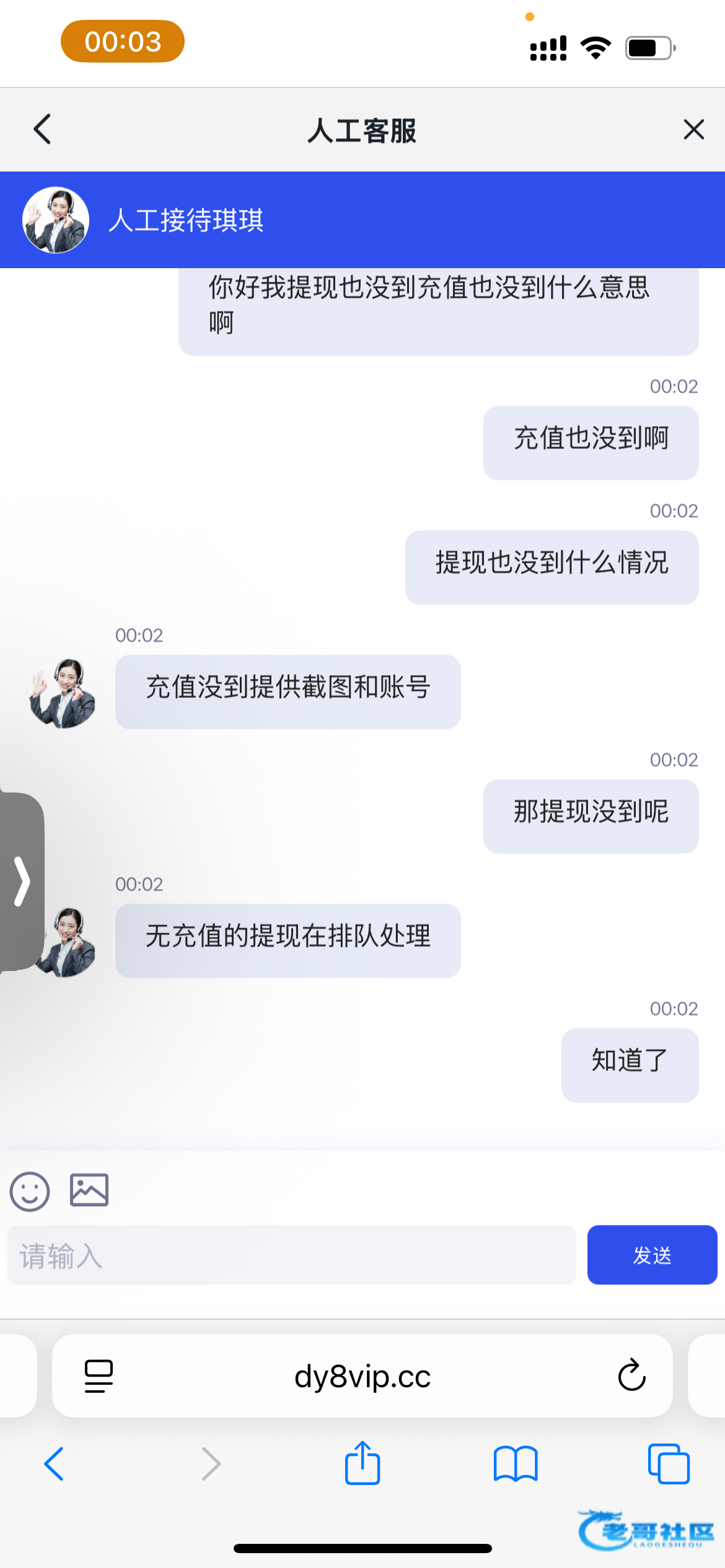Focus the 请输入 message field
Screen dimensions: 725x1568
tap(291, 1255)
